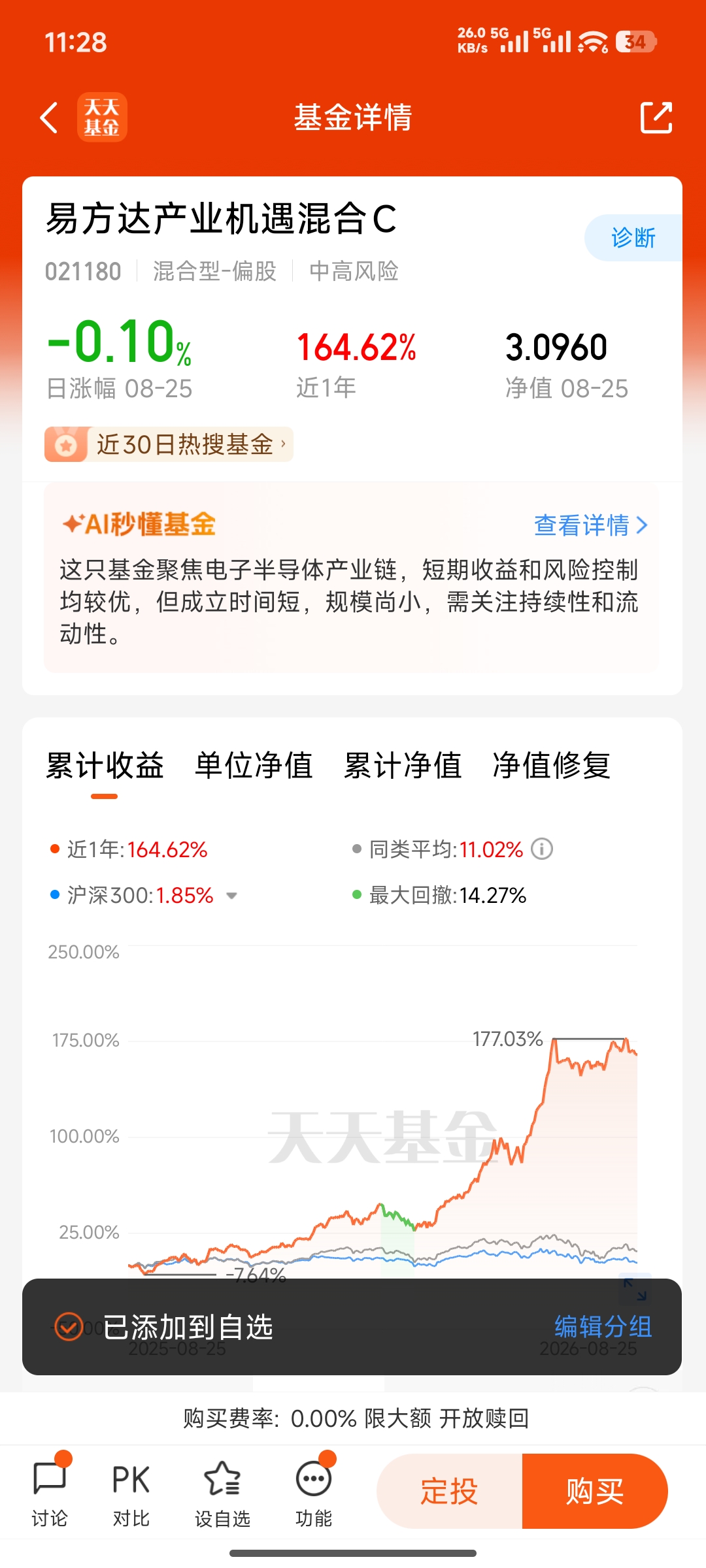Switch to the 累计净值 tab
The height and width of the screenshot is (1568, 706).
403,765
